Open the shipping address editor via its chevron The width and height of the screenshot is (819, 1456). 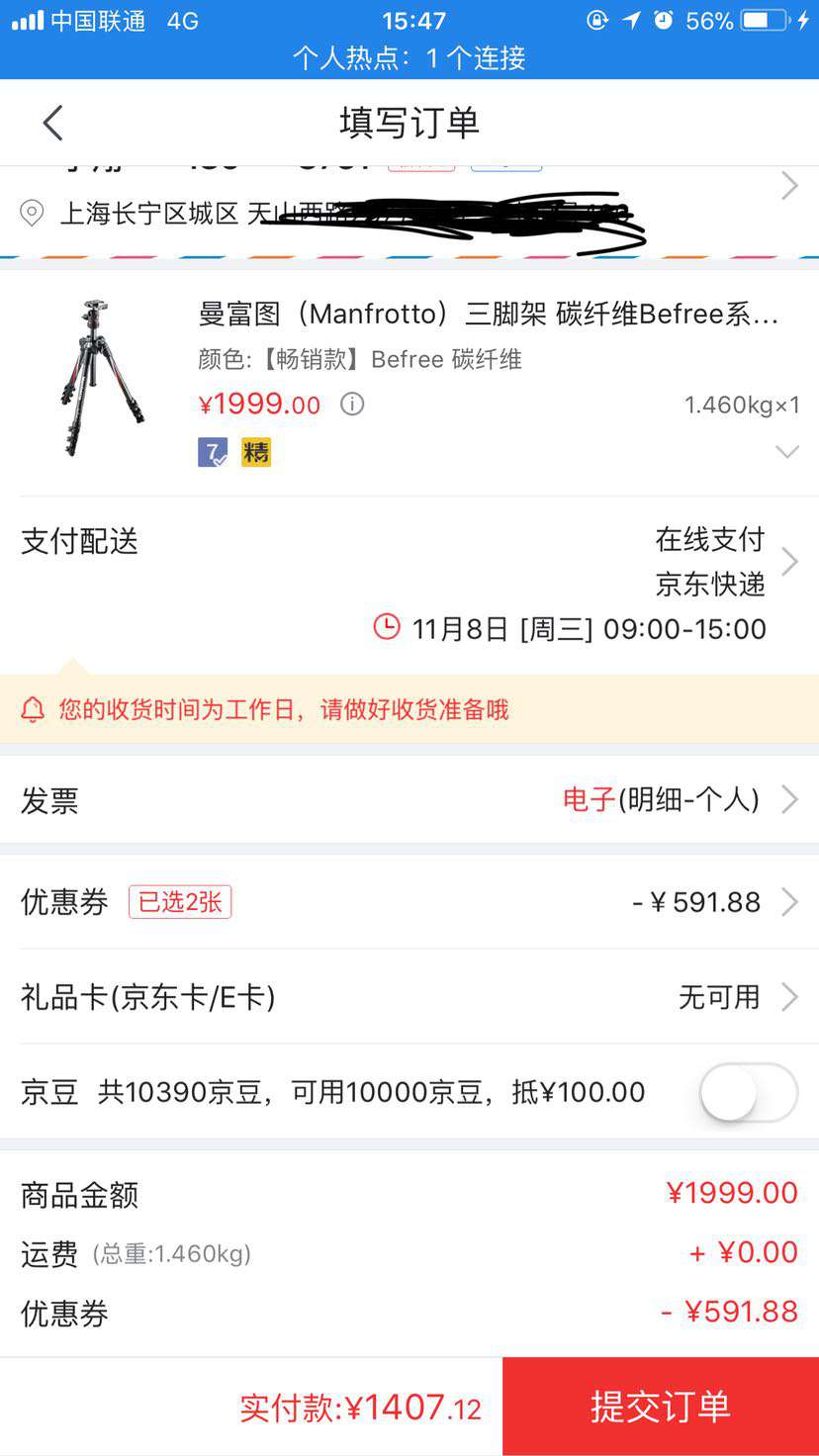[x=788, y=185]
